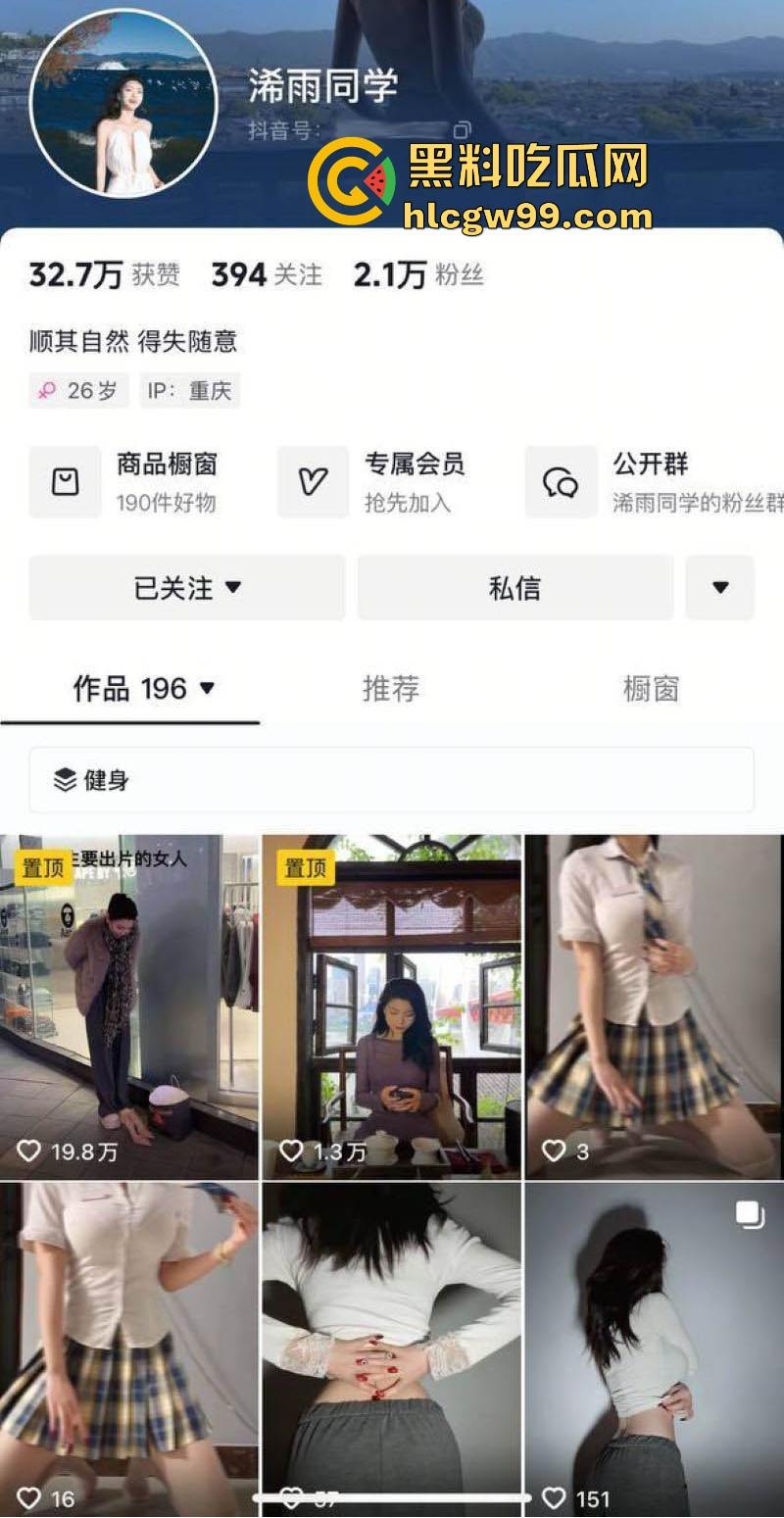Open the 作品 196 sorting dropdown
This screenshot has width=784, height=1518.
pyautogui.click(x=208, y=689)
